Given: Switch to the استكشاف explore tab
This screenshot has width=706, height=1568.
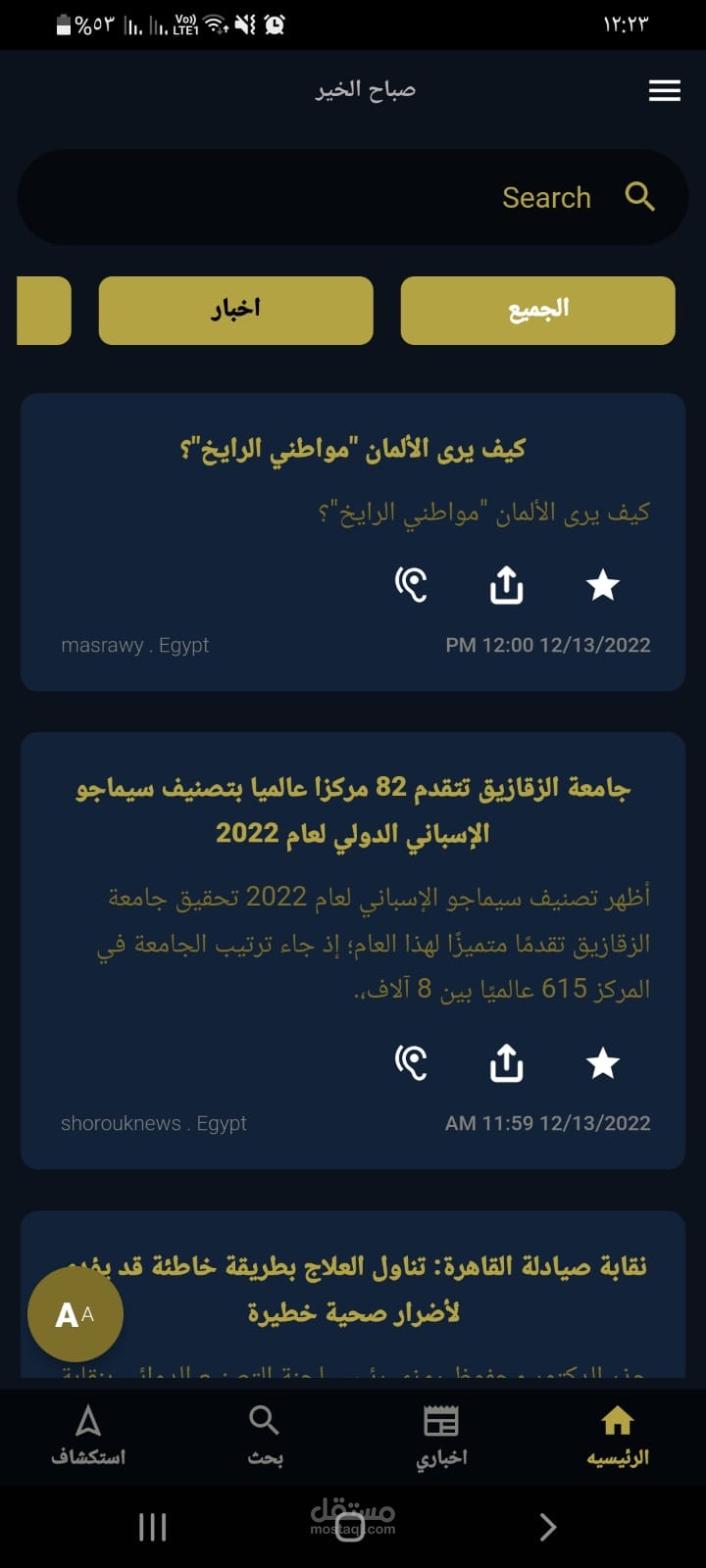Looking at the screenshot, I should click(88, 1436).
